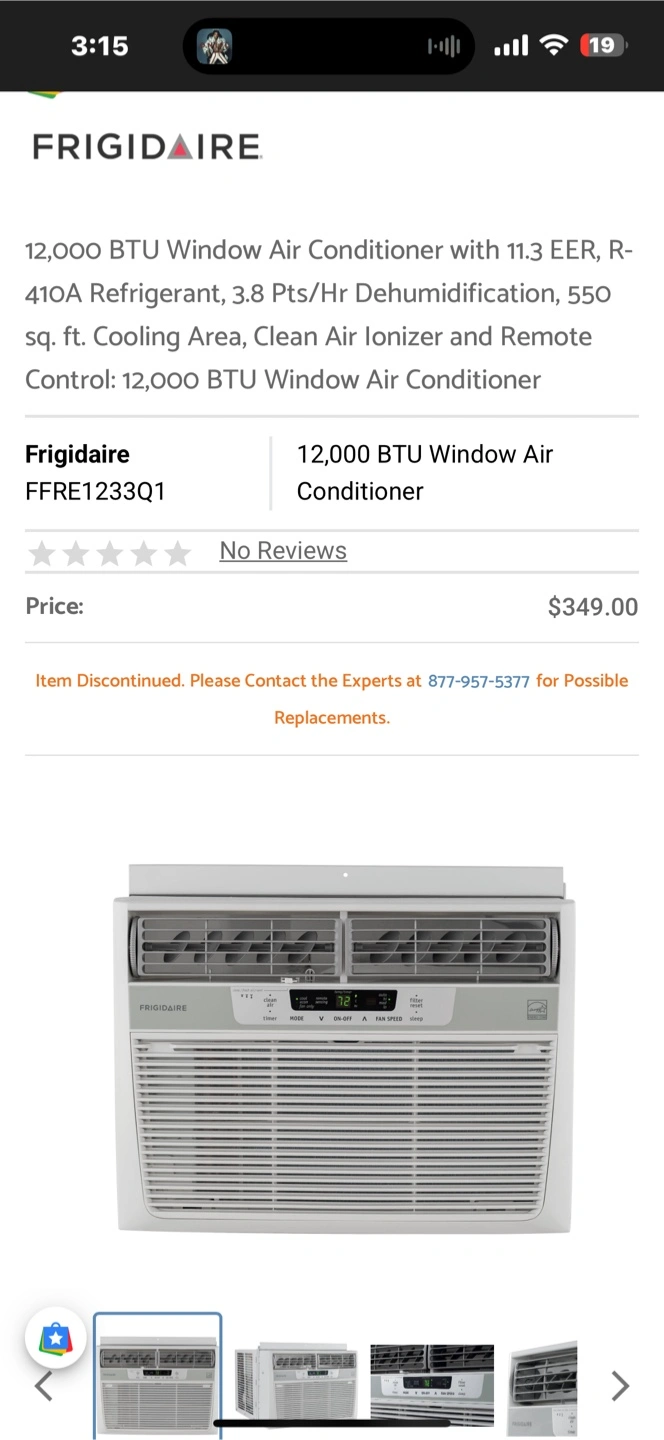Call the 877-957-5377 phone link
Image resolution: width=664 pixels, height=1440 pixels.
(x=478, y=681)
